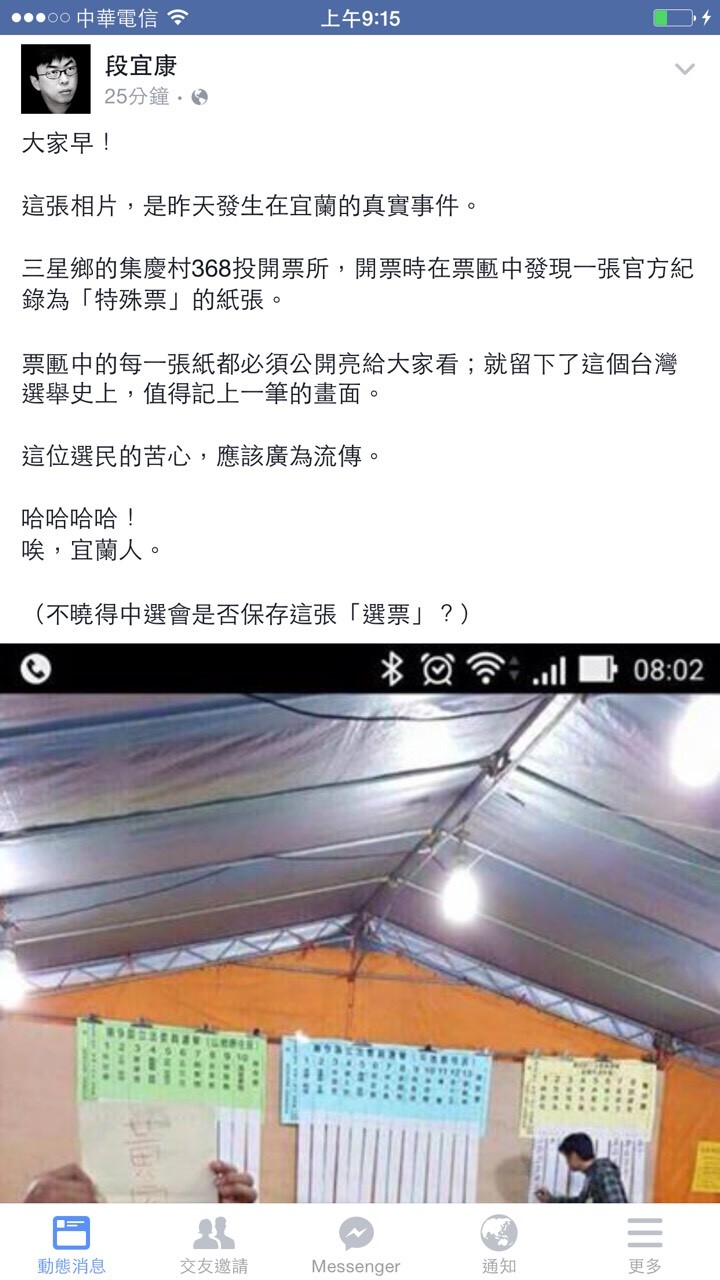This screenshot has height=1280, width=720.
Task: Switch to the 動態消息 tab
Action: pyautogui.click(x=72, y=1243)
